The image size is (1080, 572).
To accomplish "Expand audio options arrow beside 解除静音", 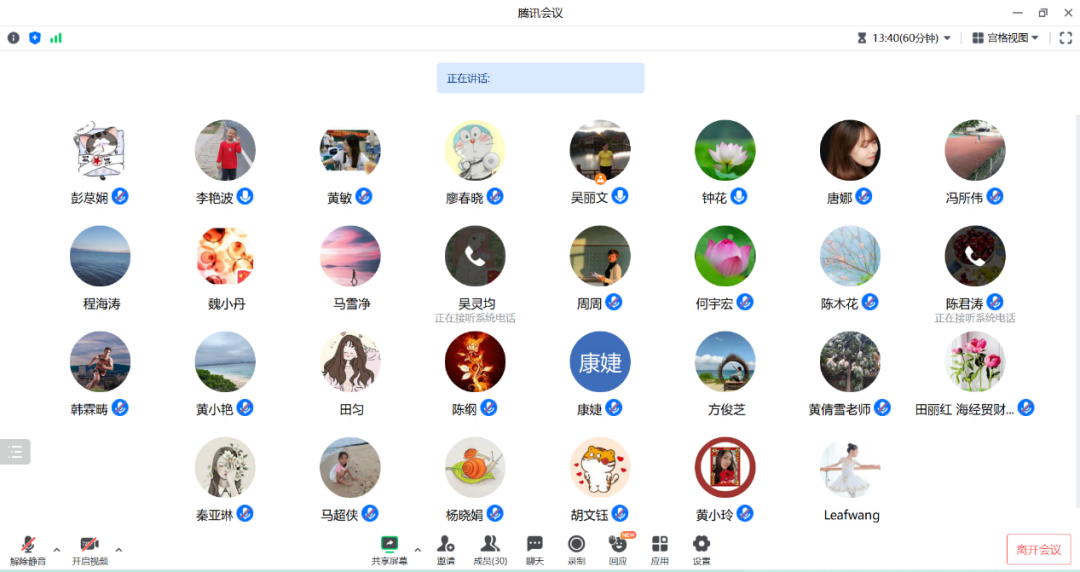I will pyautogui.click(x=57, y=549).
